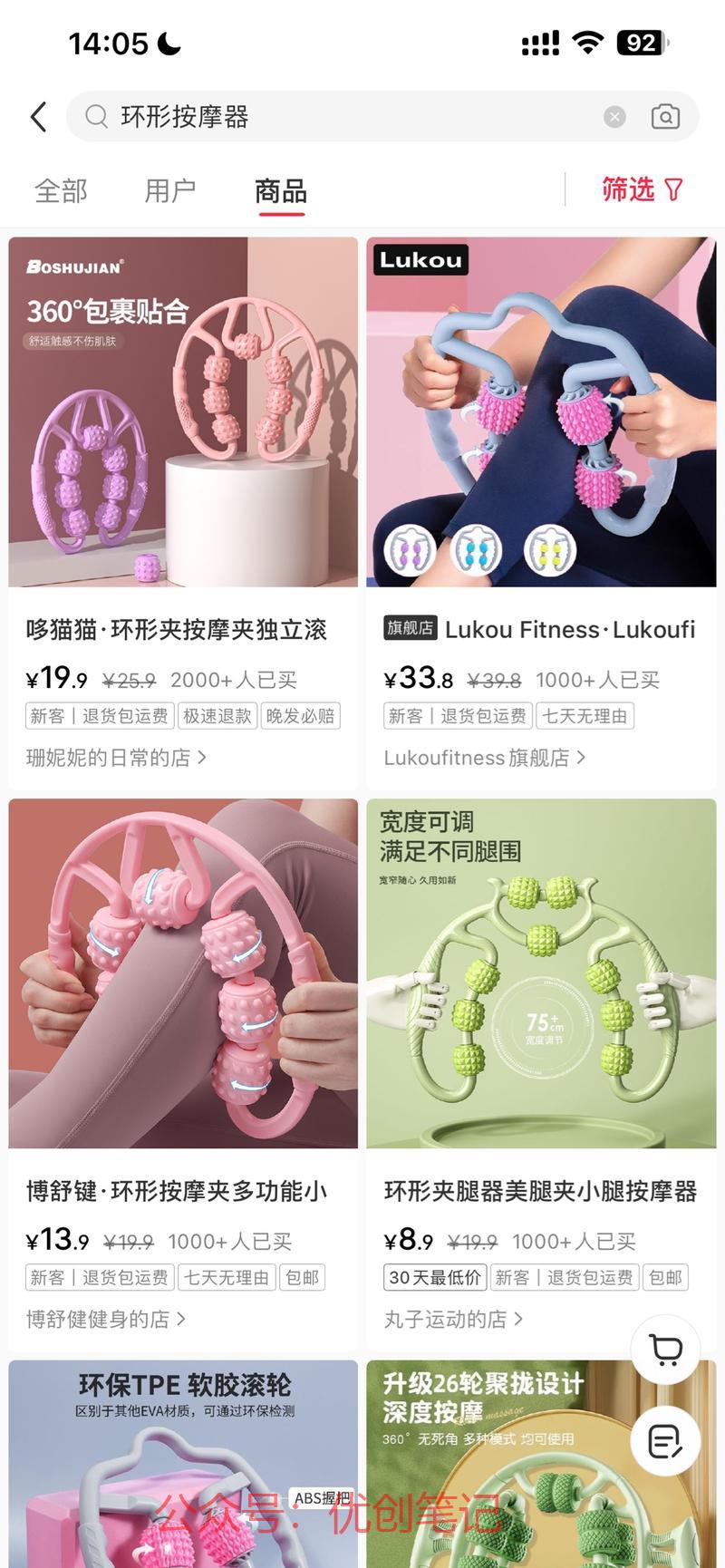
Task: Open the 筛选 filter
Action: coord(642,189)
